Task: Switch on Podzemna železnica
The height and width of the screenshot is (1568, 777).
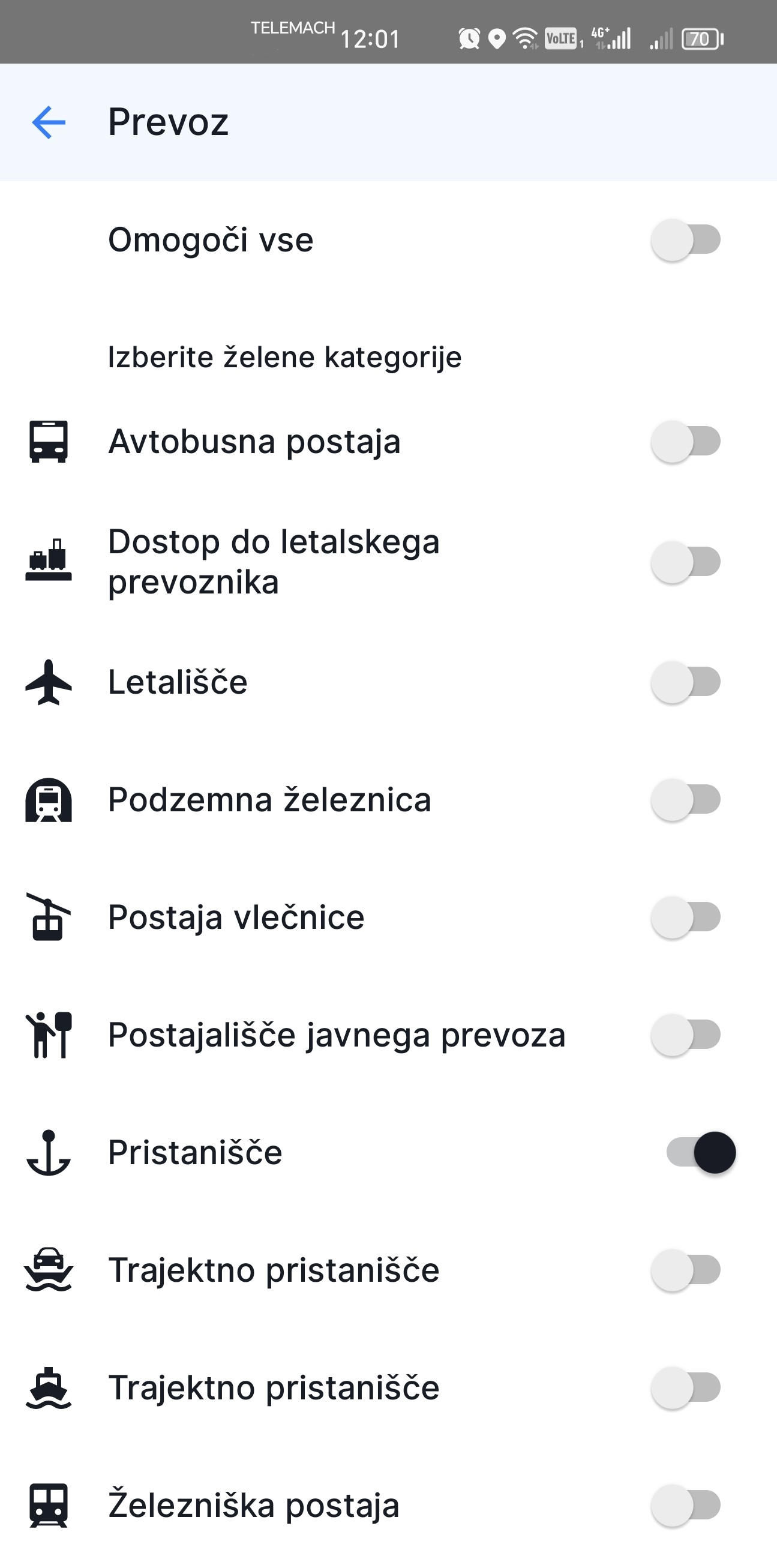Action: pyautogui.click(x=686, y=799)
